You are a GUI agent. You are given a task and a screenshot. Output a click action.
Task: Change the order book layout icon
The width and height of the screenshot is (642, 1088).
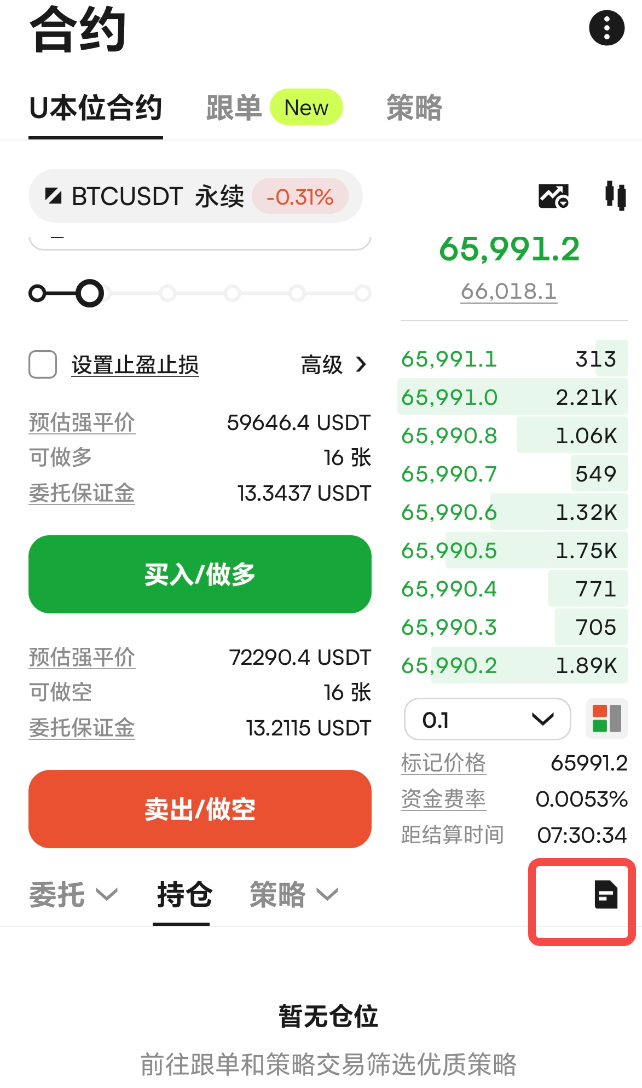607,719
